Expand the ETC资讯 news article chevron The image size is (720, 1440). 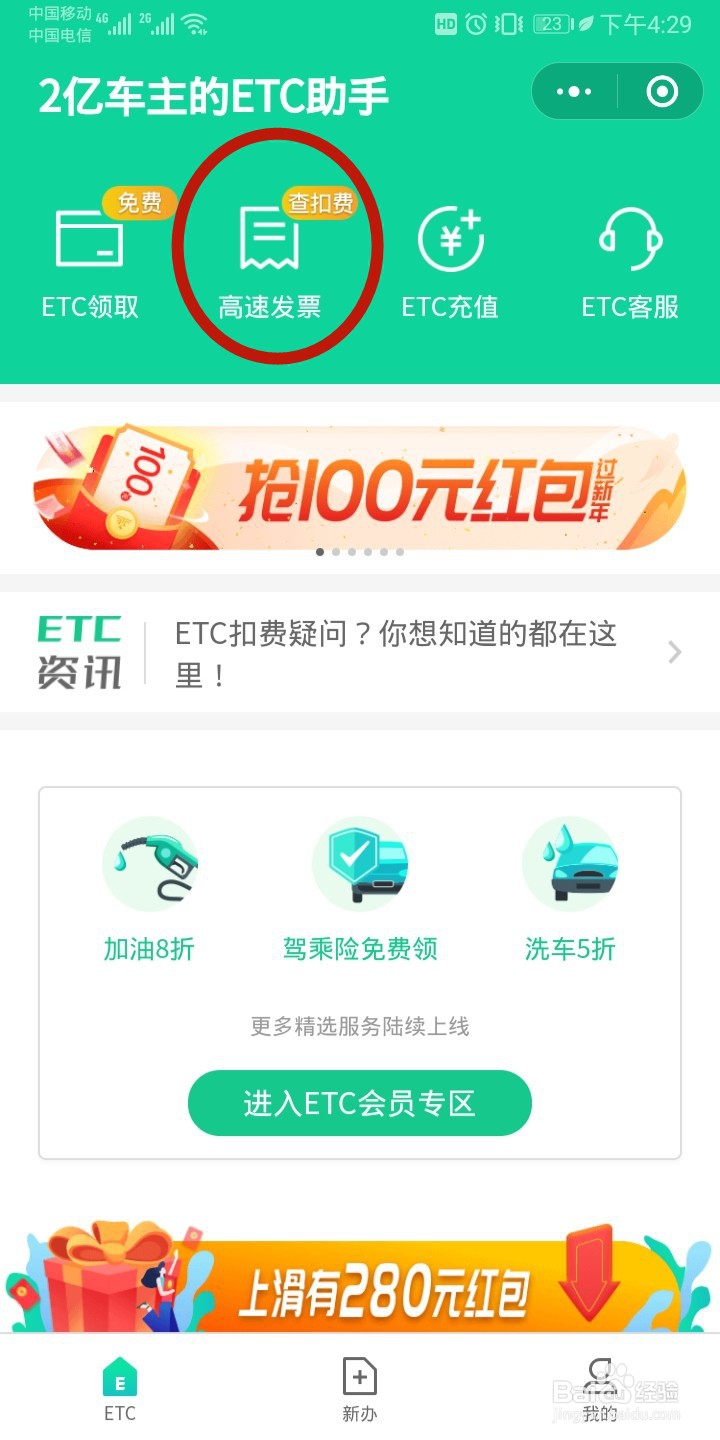coord(672,652)
